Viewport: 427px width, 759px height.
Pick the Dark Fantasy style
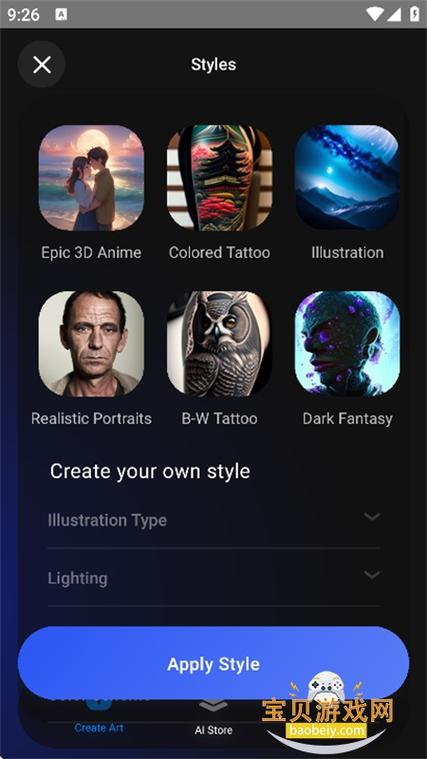(x=347, y=344)
